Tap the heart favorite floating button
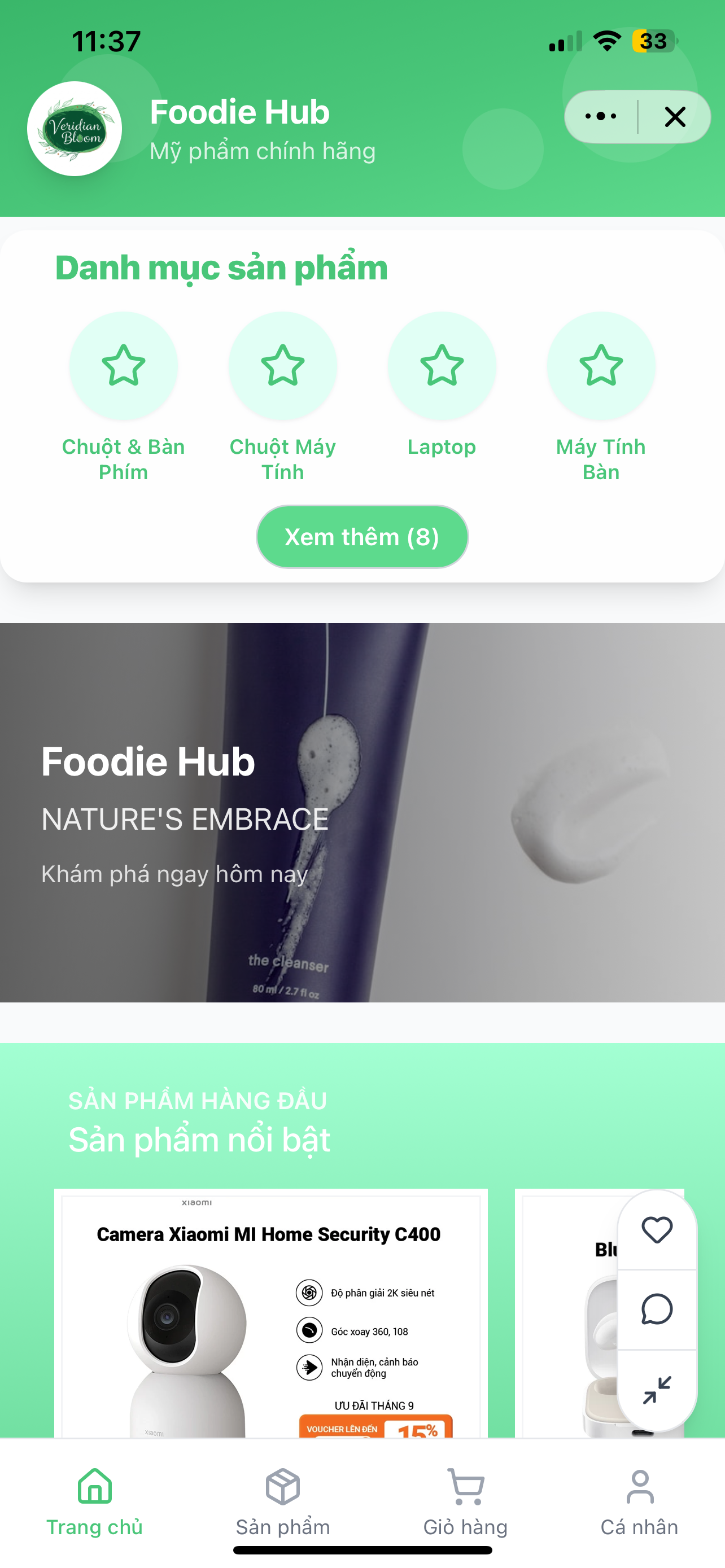The height and width of the screenshot is (1568, 725). 657,1229
